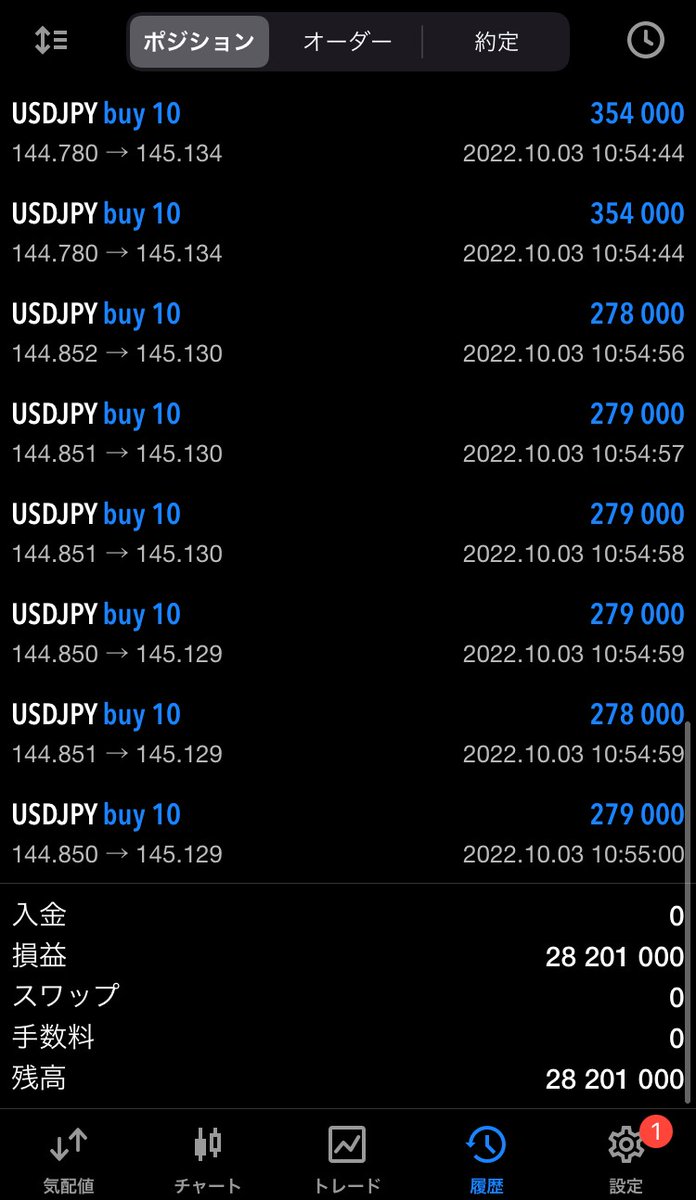Expand the USDJPY trade closed at 10:55:00
The height and width of the screenshot is (1200, 696).
coord(348,833)
